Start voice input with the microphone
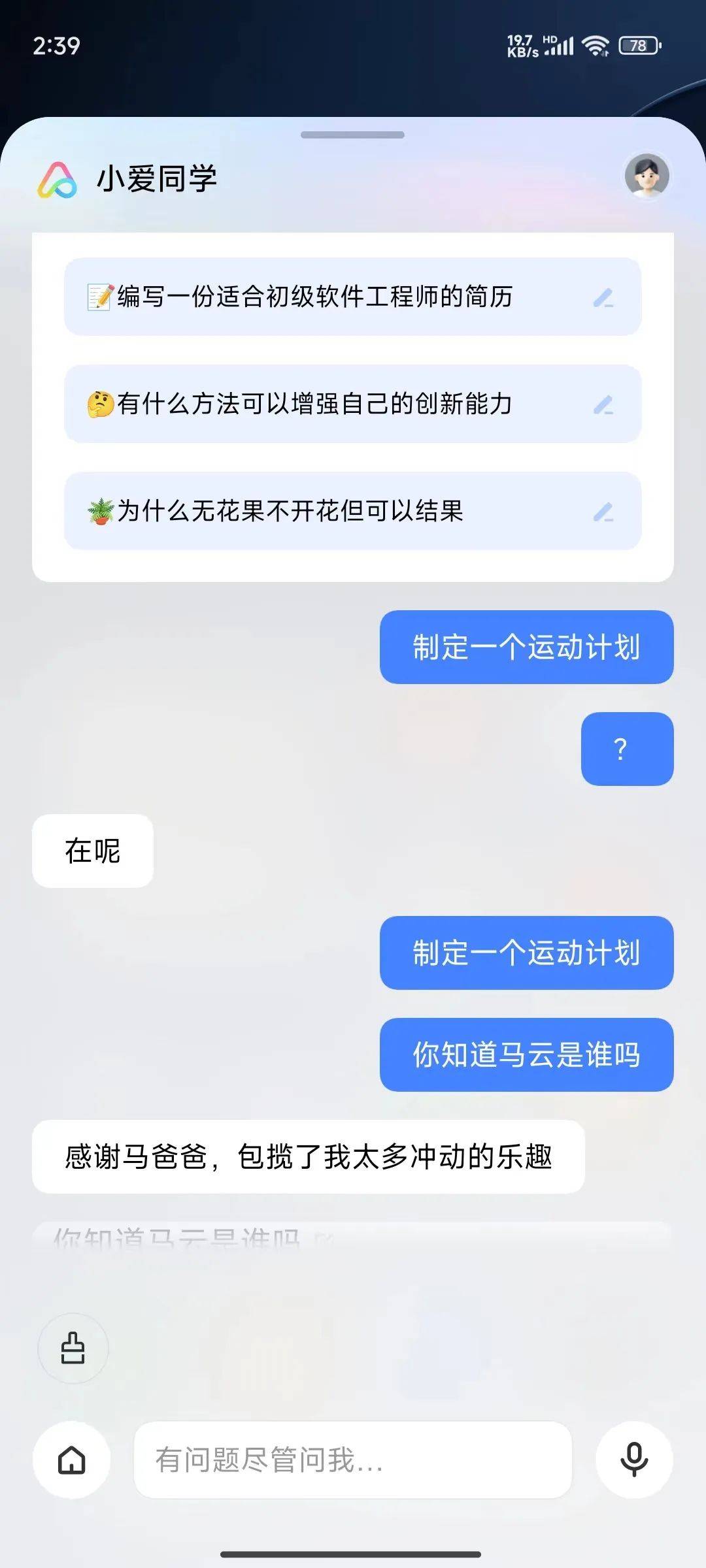This screenshot has height=1568, width=706. (x=633, y=1460)
